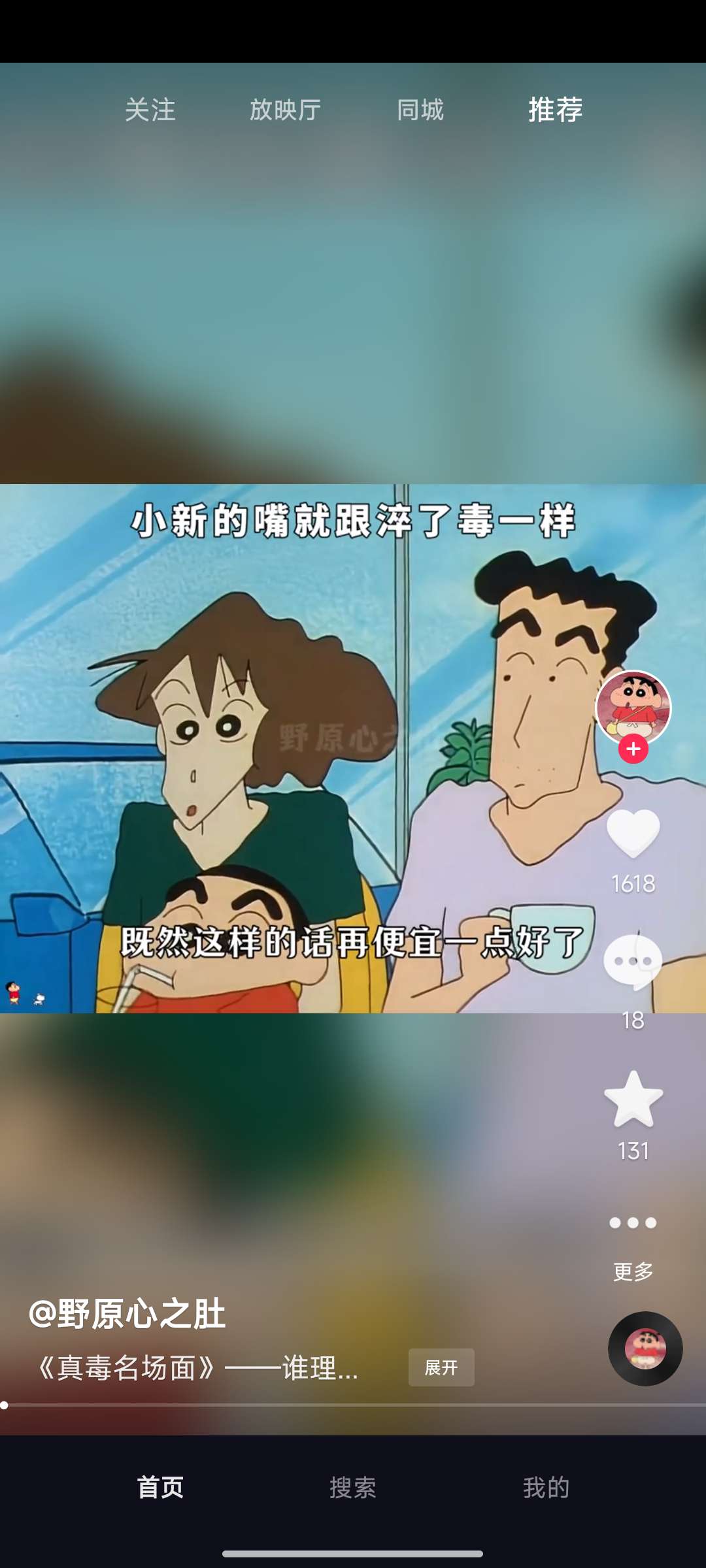Go to the 首页 tab
The height and width of the screenshot is (1568, 706).
(160, 1488)
